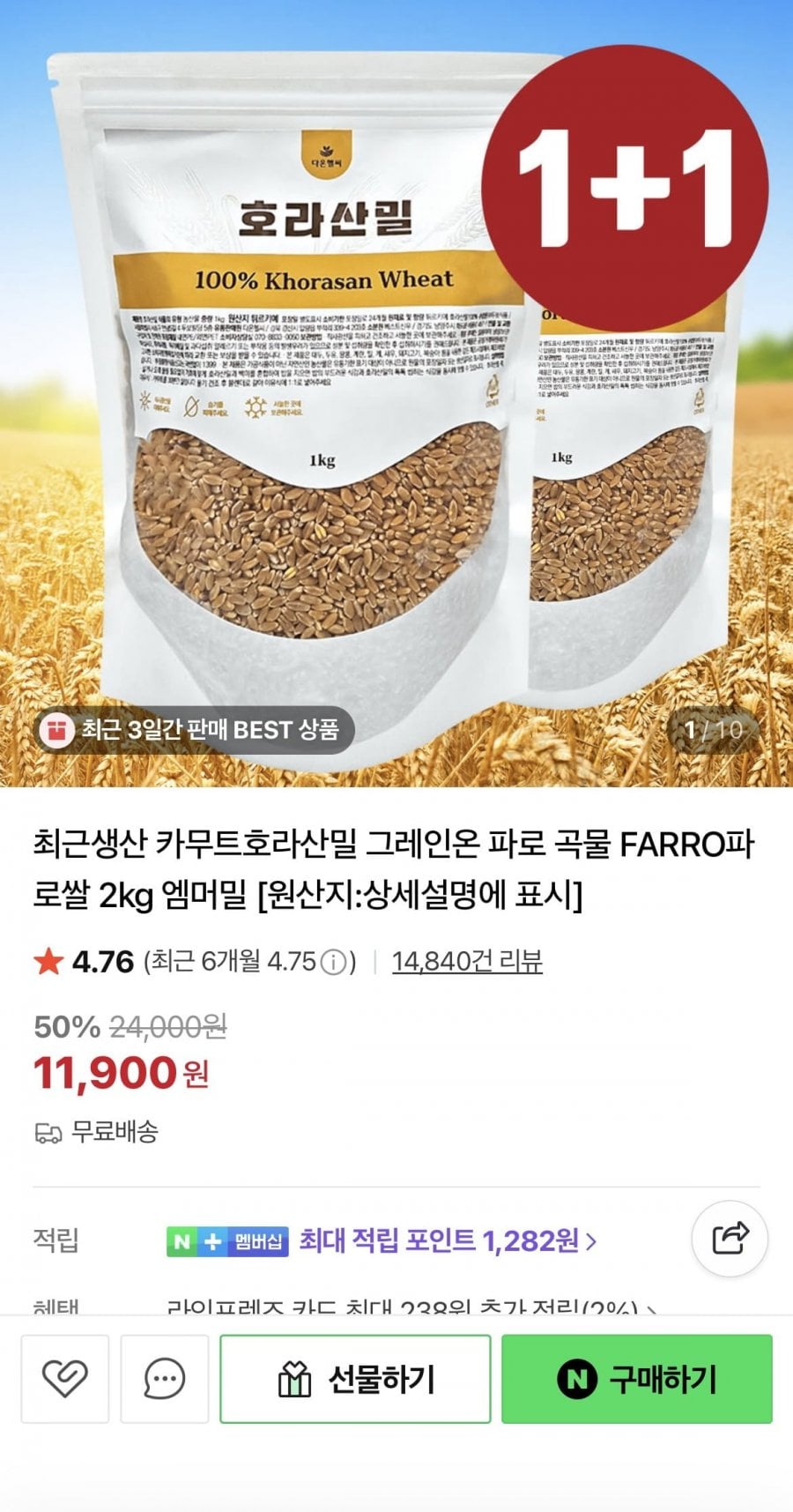Tap the 구매하기 button
Image resolution: width=793 pixels, height=1512 pixels.
(636, 1378)
